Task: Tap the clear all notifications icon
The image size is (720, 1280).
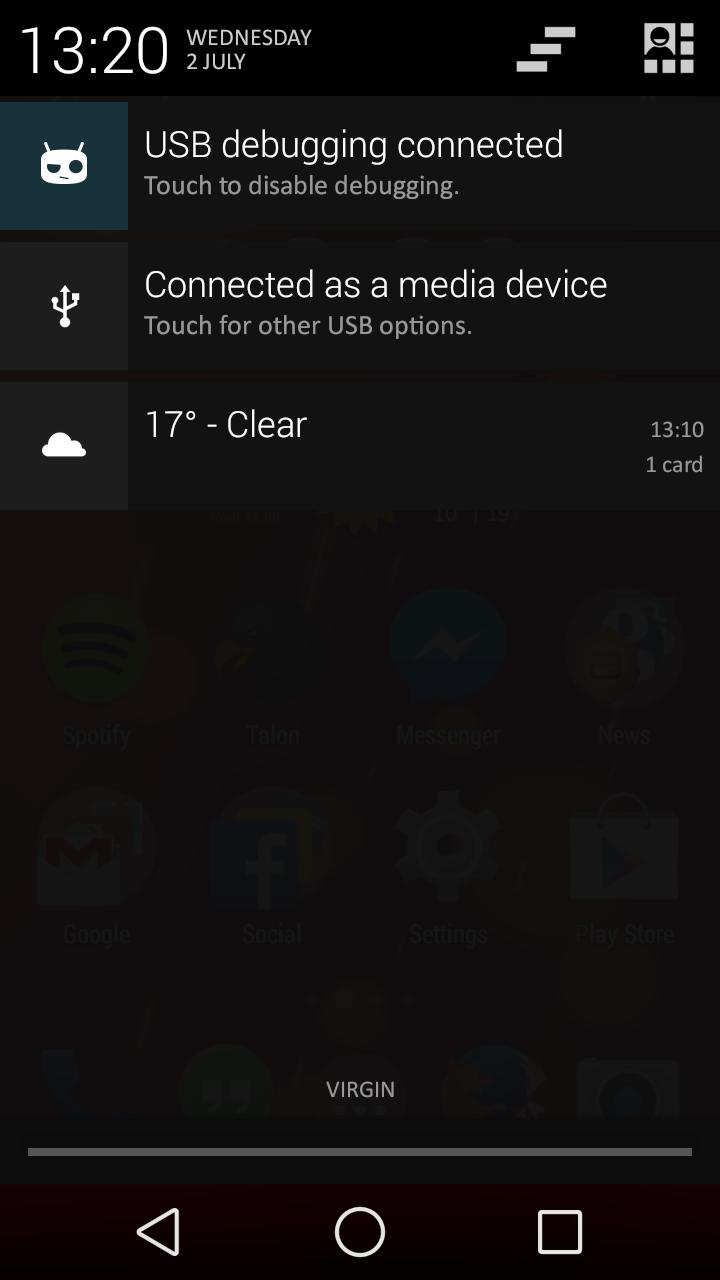Action: pos(545,46)
